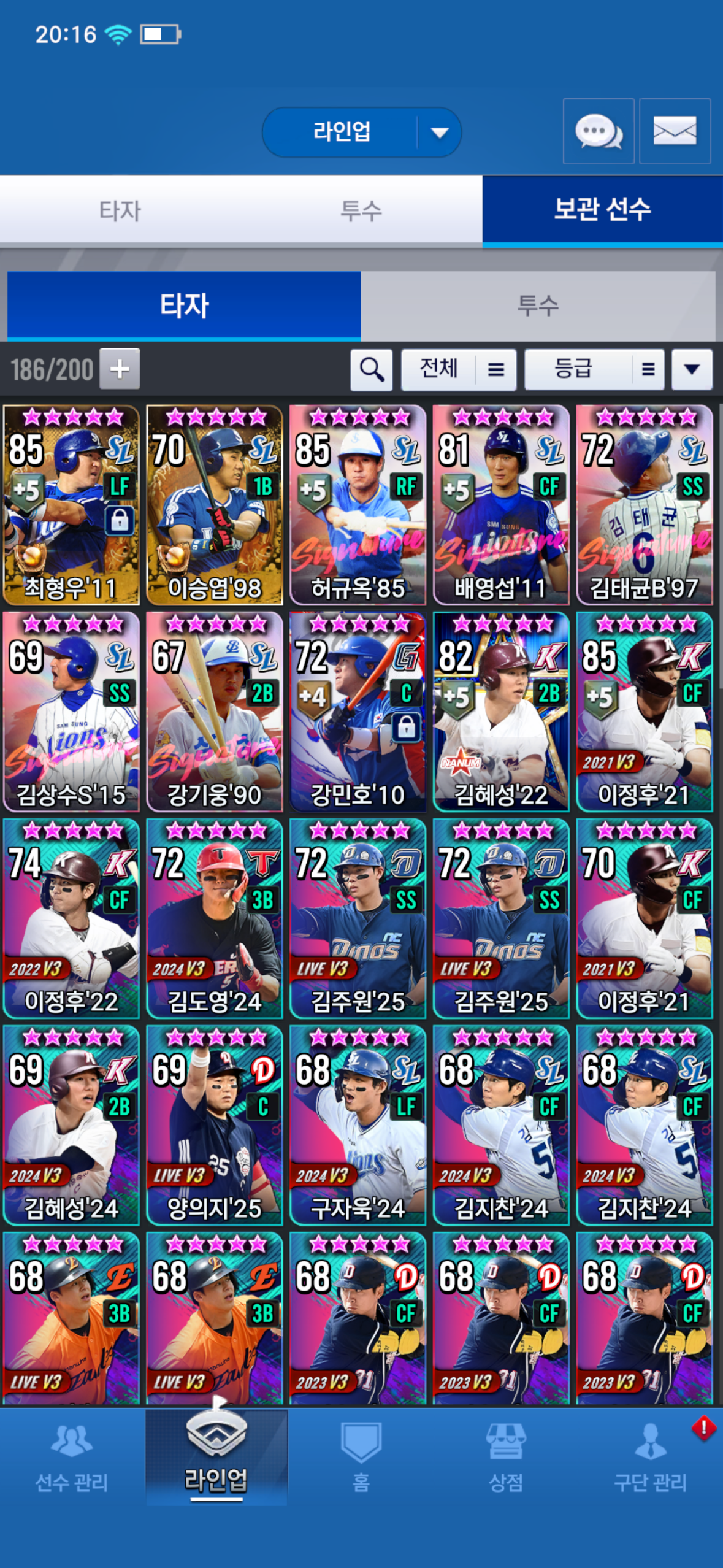Open player search magnifier
Viewport: 723px width, 1568px height.
(x=371, y=369)
